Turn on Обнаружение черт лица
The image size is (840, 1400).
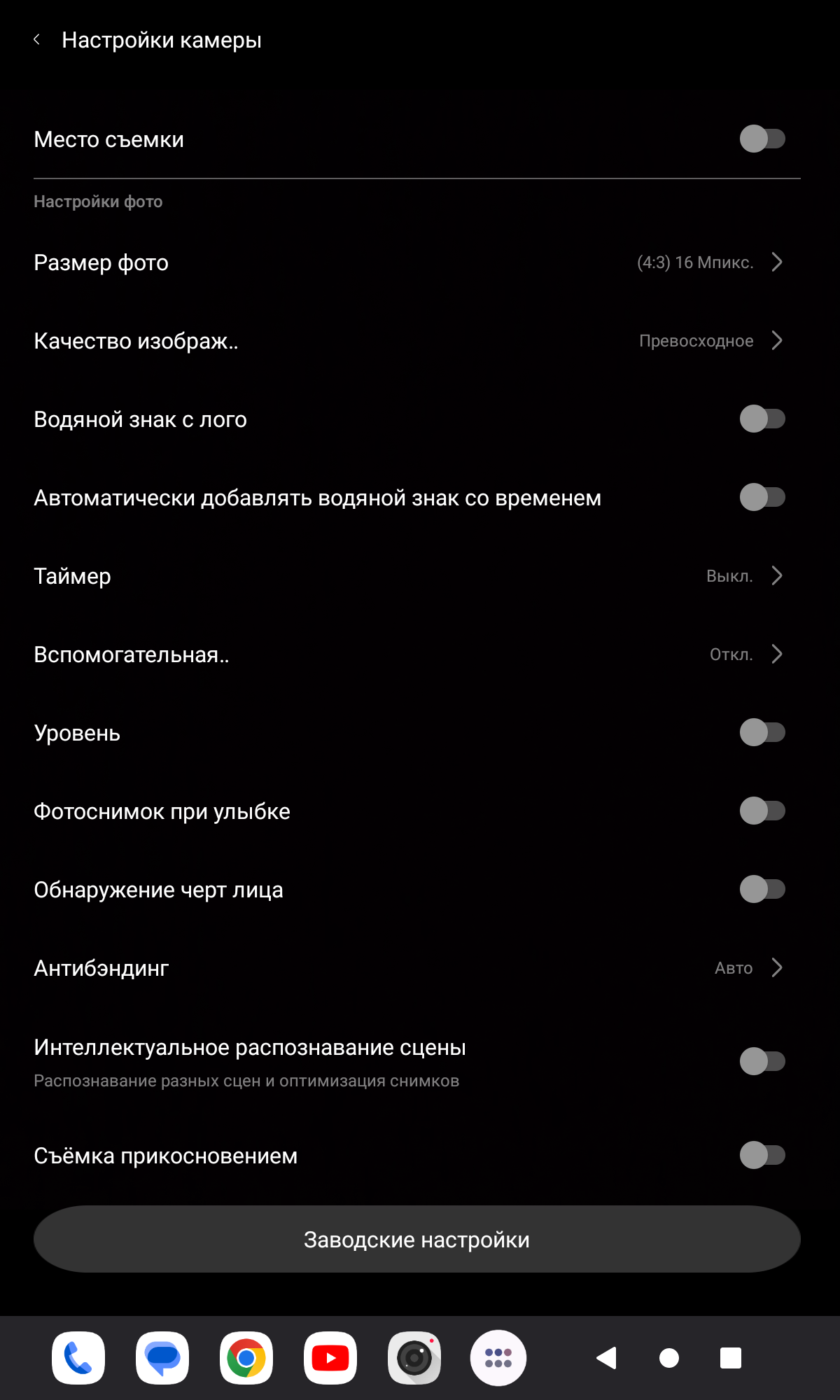[762, 890]
